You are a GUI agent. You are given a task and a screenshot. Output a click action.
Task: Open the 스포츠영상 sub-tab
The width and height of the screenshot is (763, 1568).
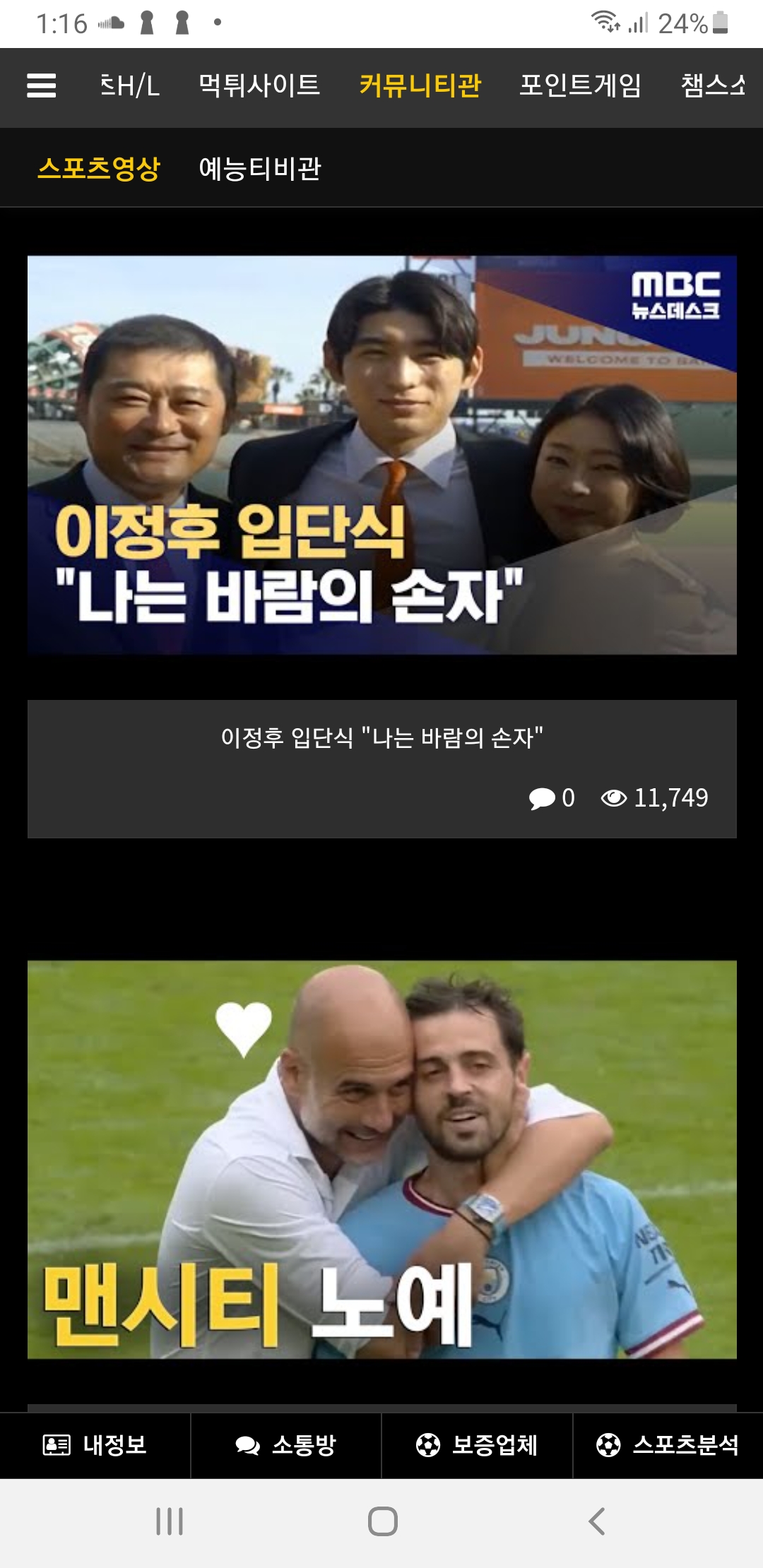point(99,168)
